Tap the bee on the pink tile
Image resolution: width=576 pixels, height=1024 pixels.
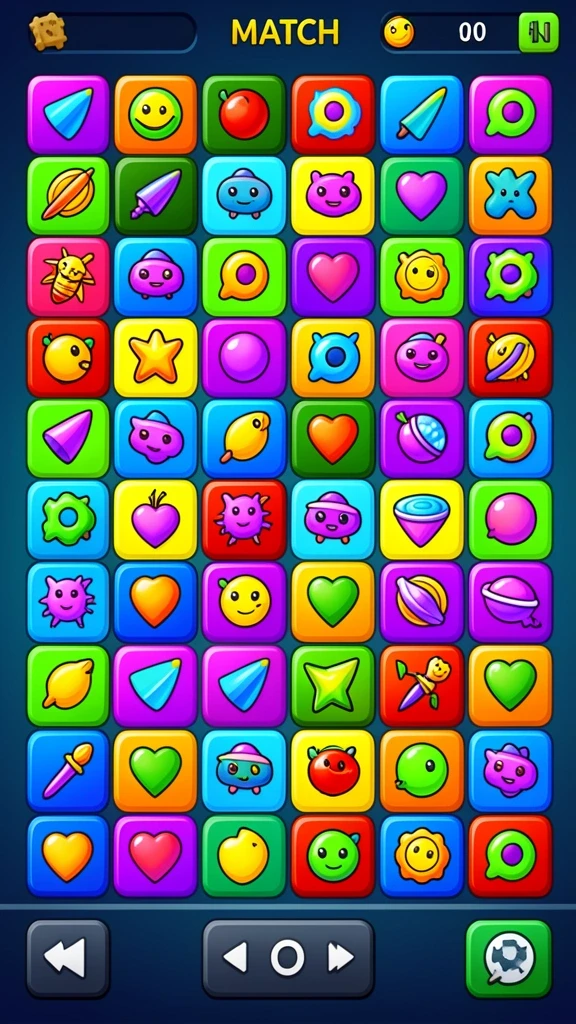coord(68,277)
